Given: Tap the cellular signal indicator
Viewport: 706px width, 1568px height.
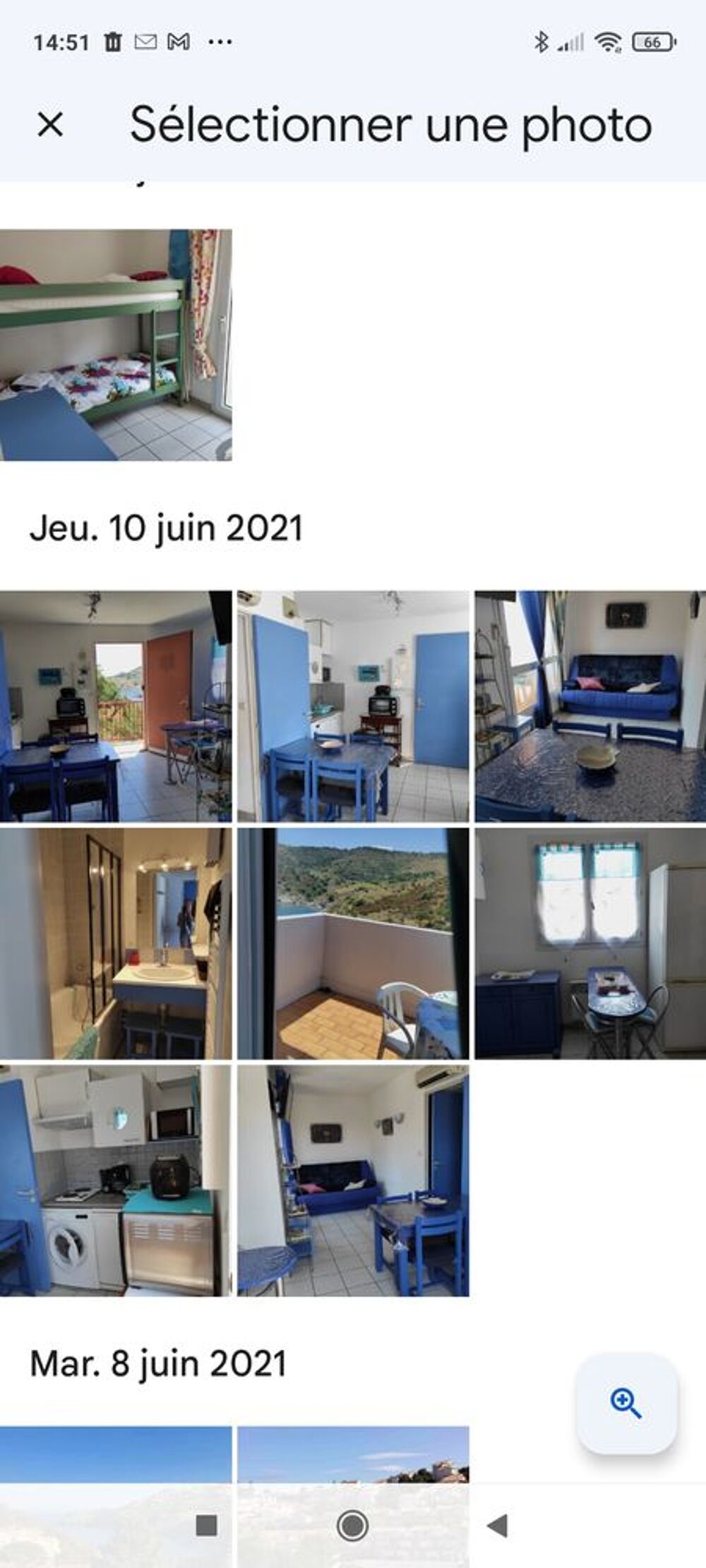Looking at the screenshot, I should tap(570, 41).
